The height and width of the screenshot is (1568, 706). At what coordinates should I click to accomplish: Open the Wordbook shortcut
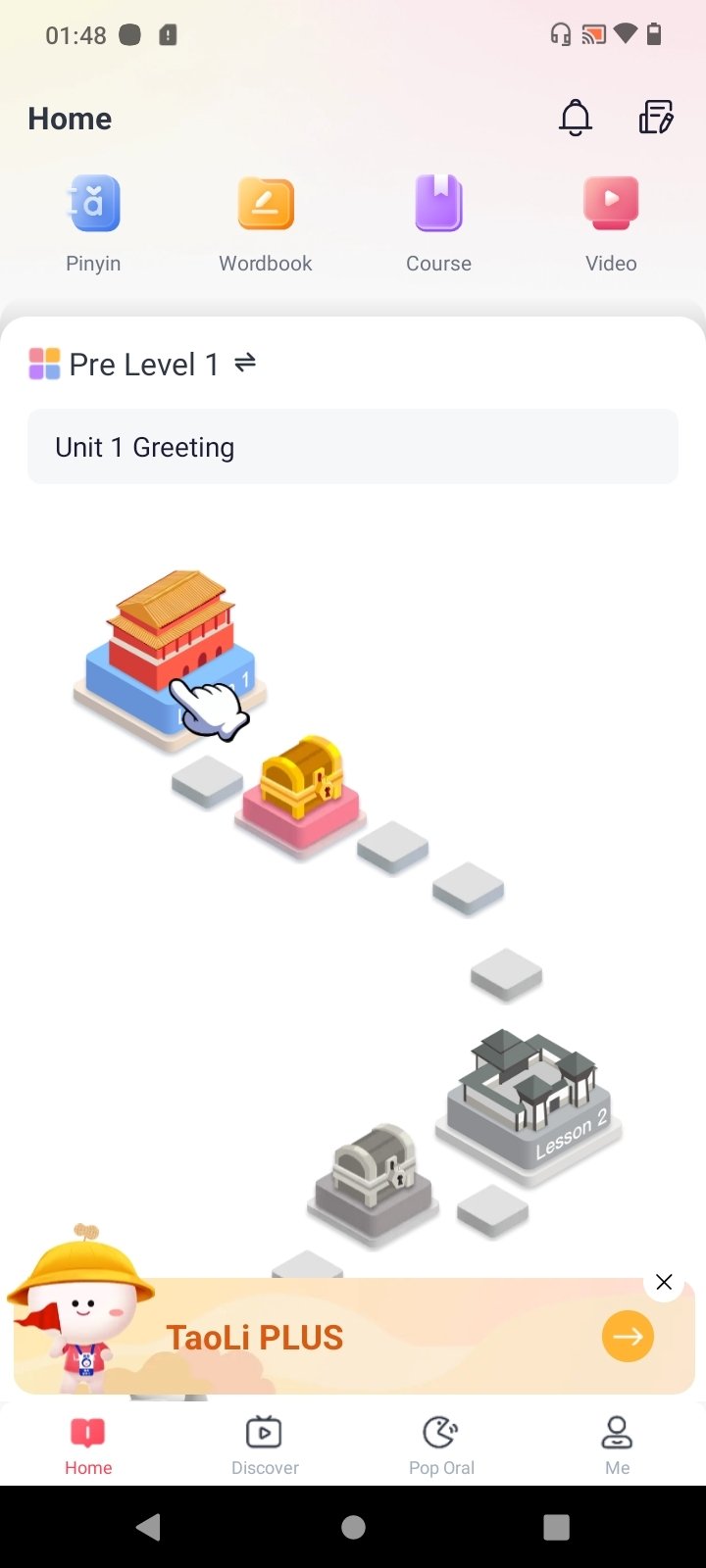pyautogui.click(x=266, y=223)
